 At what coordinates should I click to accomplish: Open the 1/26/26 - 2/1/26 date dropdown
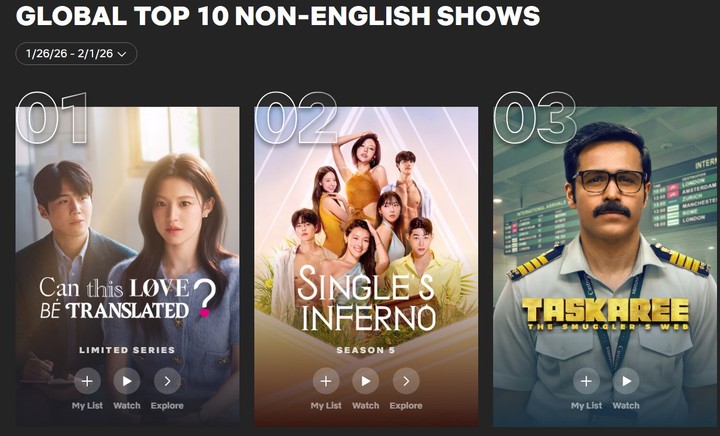[76, 54]
